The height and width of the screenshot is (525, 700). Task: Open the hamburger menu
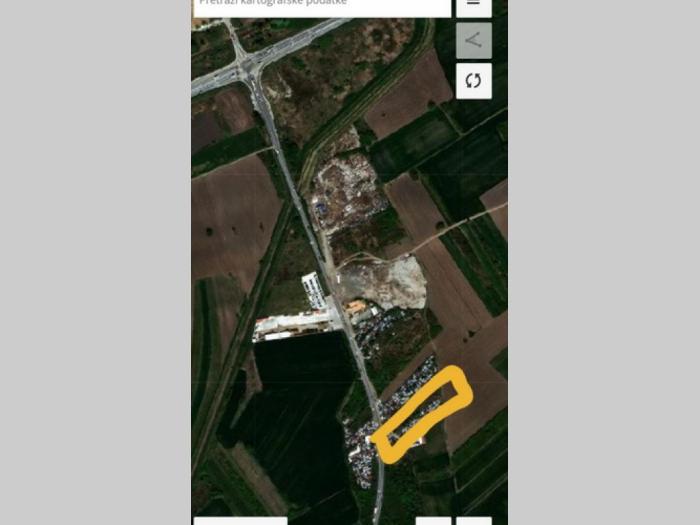[473, 5]
